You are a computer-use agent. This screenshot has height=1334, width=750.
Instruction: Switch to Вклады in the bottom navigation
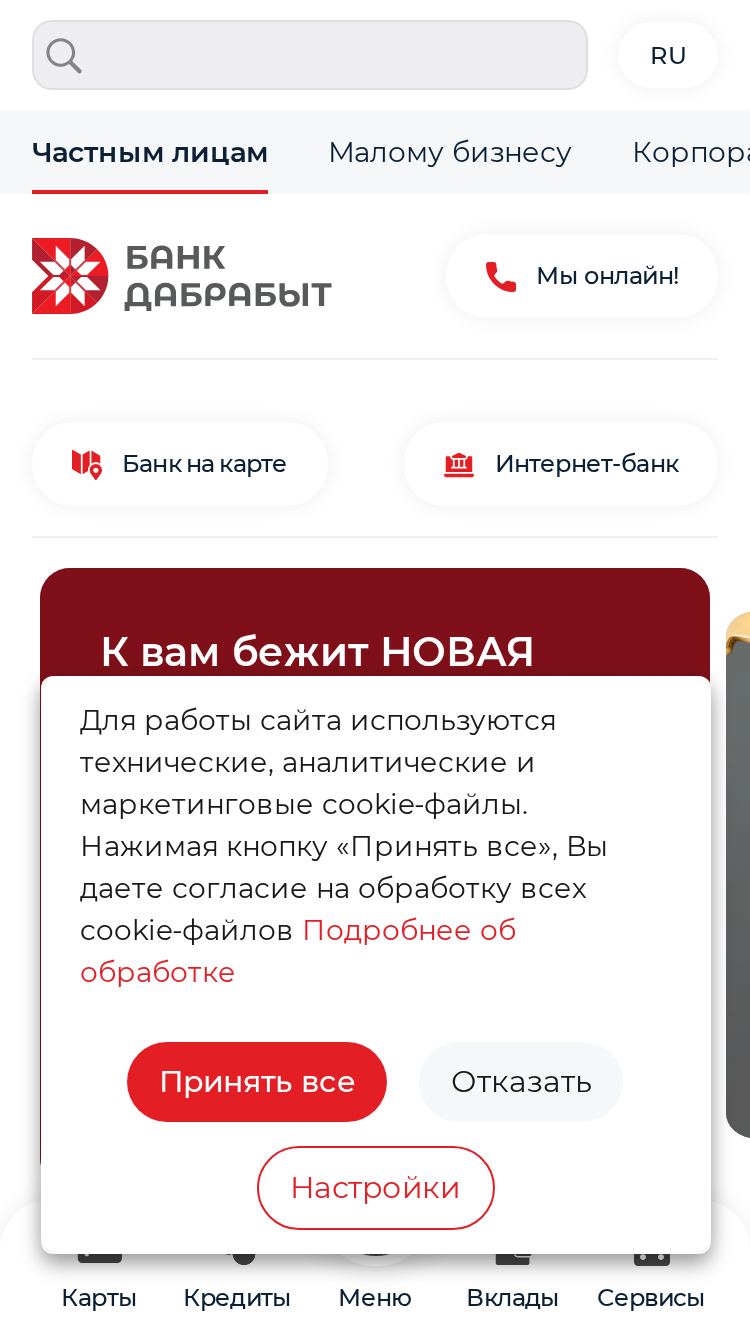pyautogui.click(x=512, y=1298)
